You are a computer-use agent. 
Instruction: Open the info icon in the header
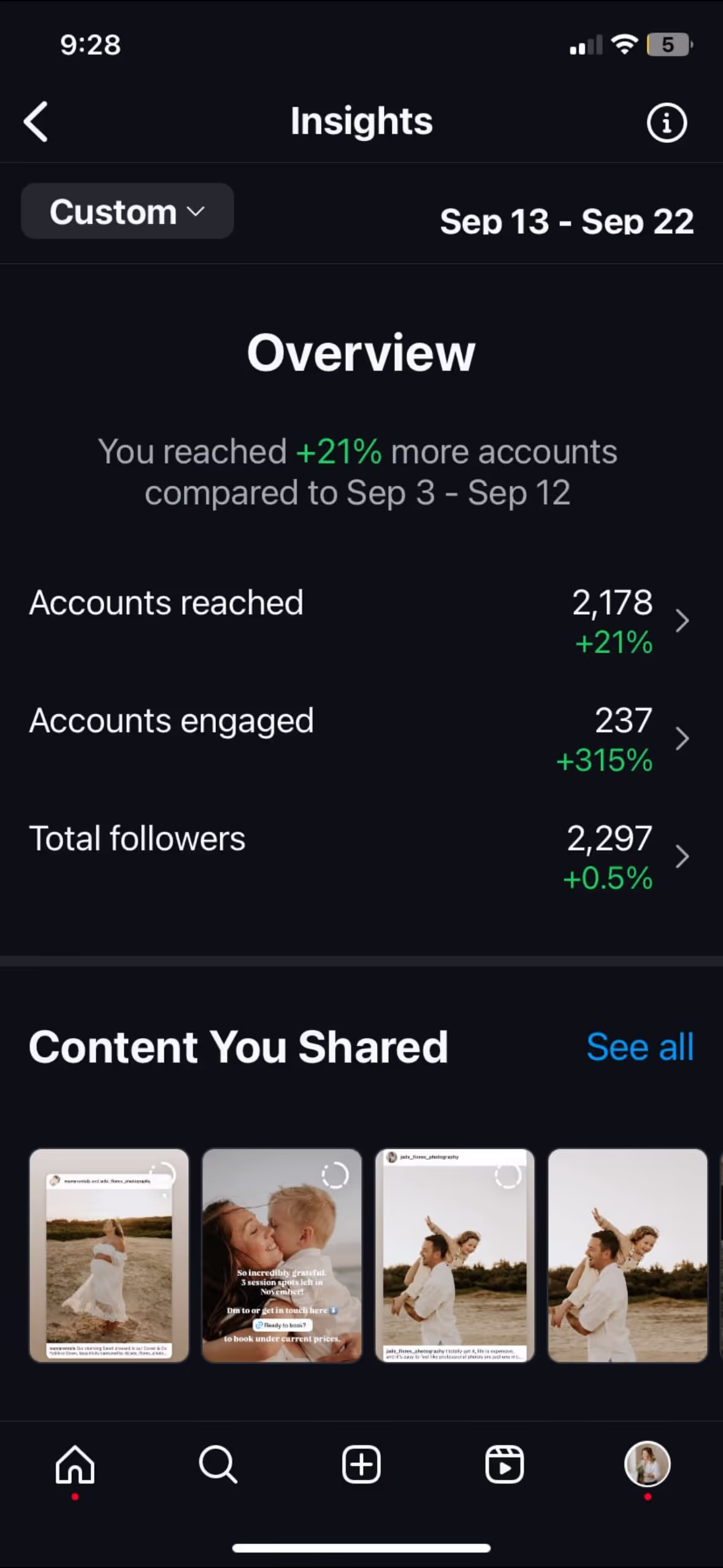point(667,122)
